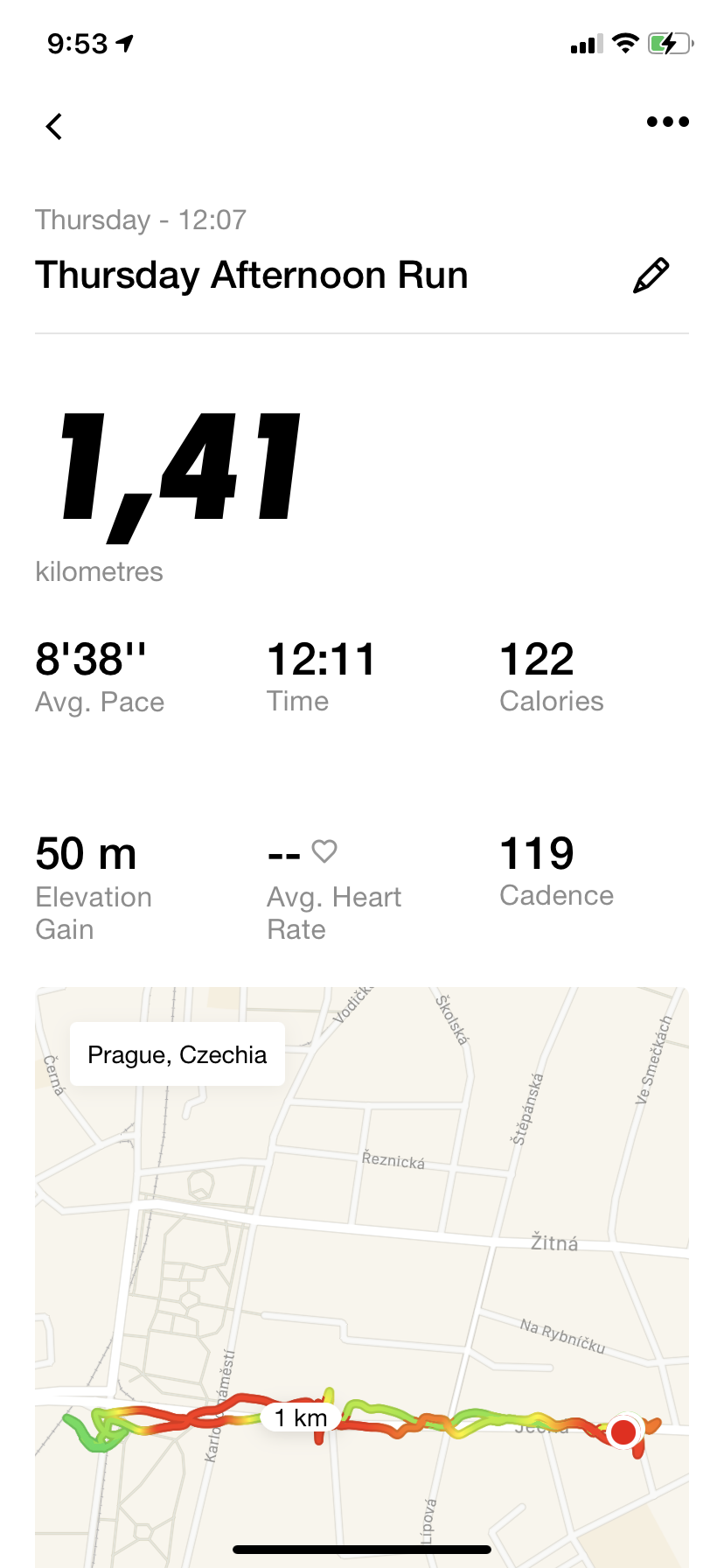This screenshot has height=1568, width=724.
Task: Open the three-dot overflow menu
Action: click(x=668, y=122)
